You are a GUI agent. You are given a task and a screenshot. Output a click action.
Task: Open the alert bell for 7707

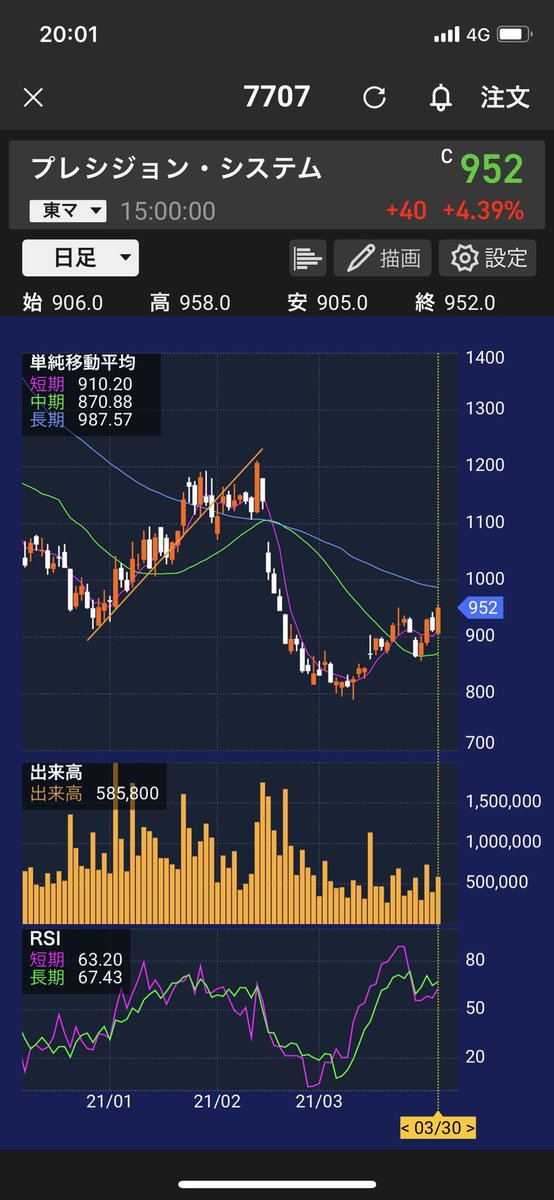[440, 97]
